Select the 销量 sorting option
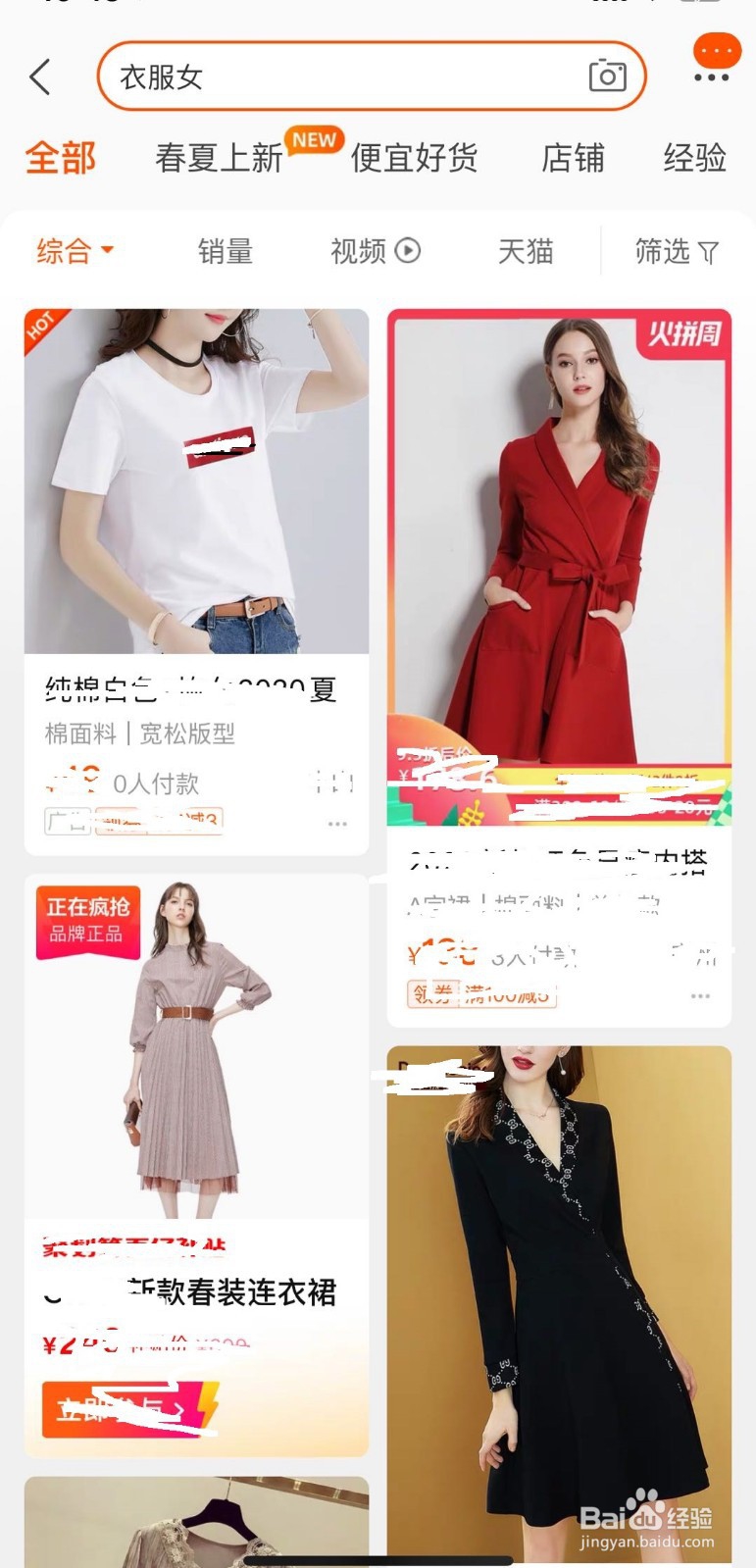 pyautogui.click(x=225, y=251)
